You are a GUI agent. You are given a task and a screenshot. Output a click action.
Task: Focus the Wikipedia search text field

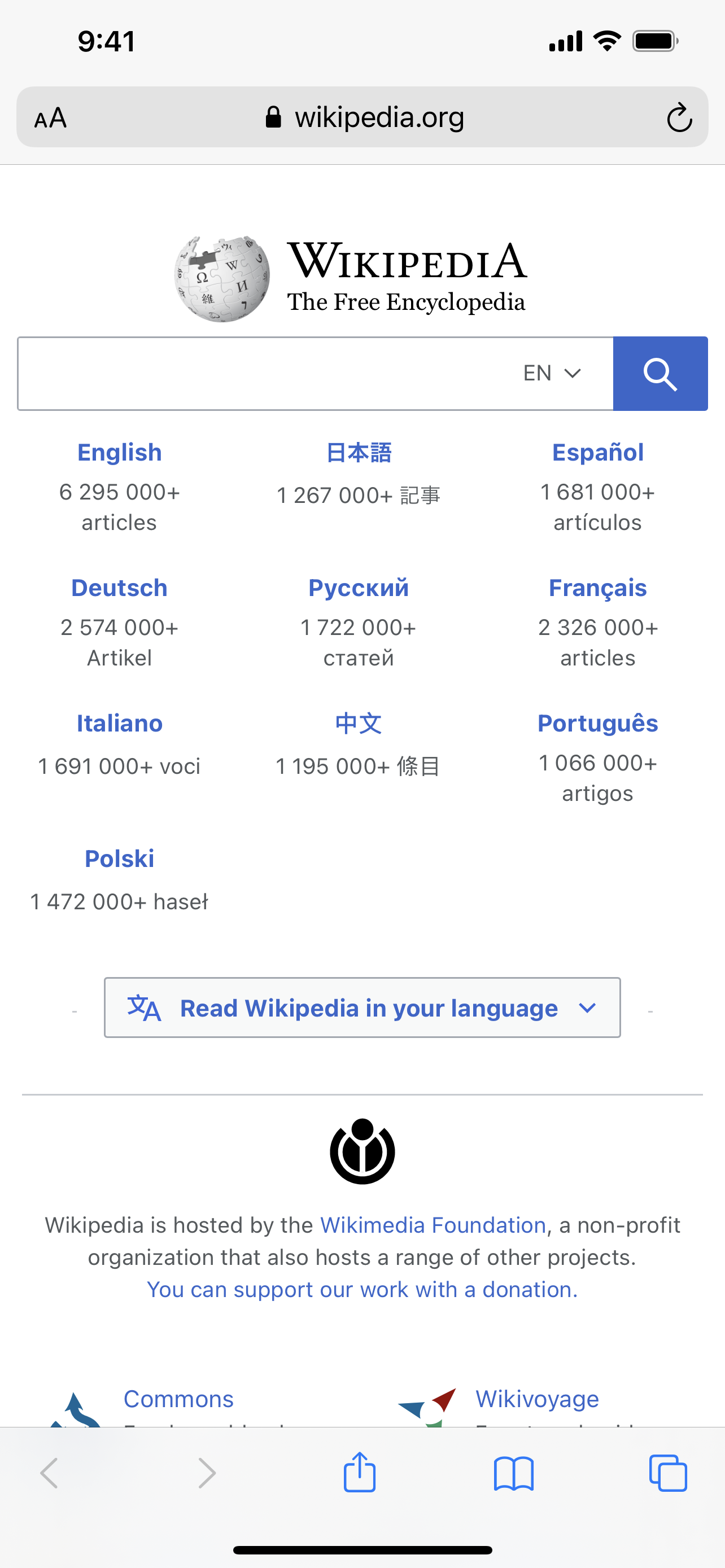[262, 373]
